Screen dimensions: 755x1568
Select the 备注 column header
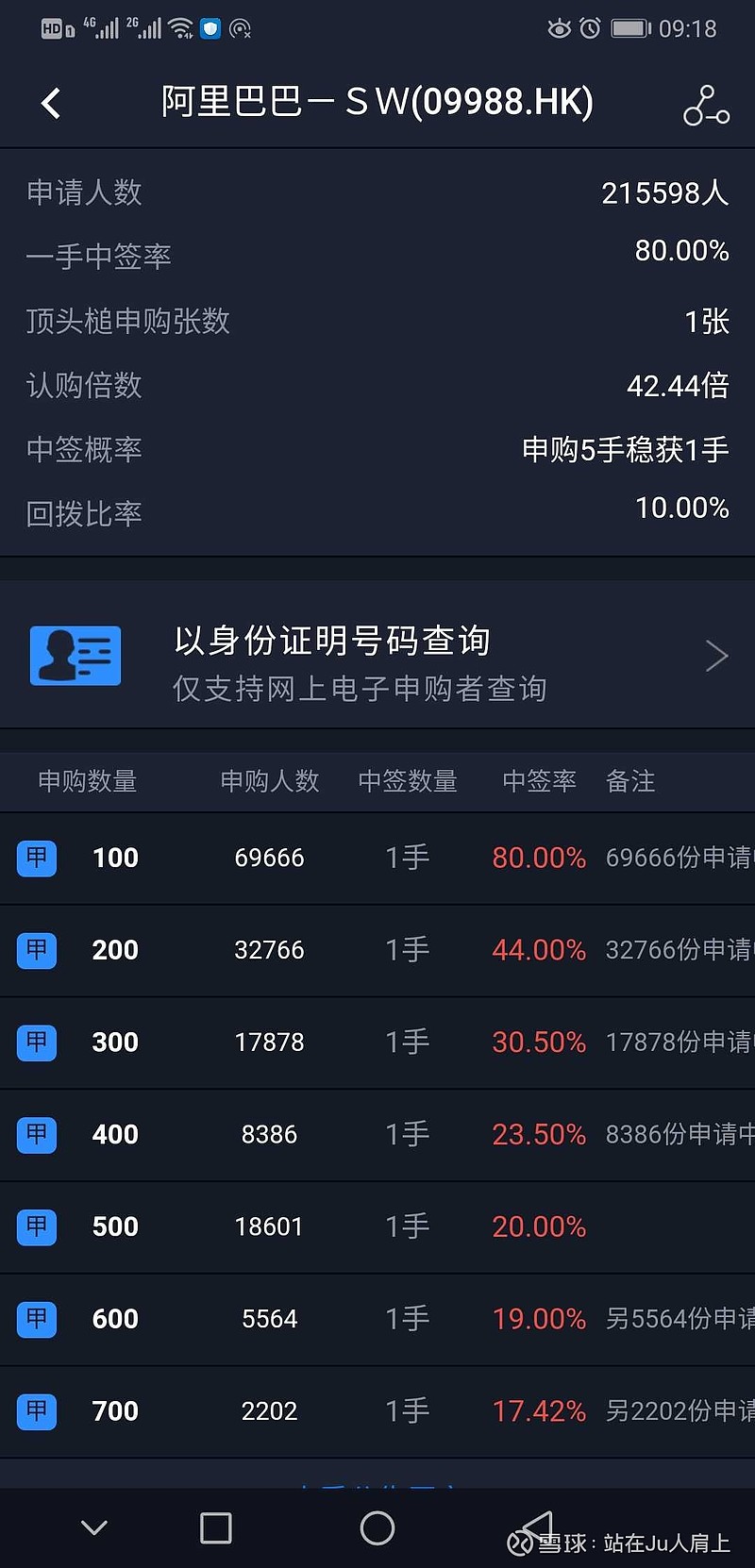[x=629, y=781]
